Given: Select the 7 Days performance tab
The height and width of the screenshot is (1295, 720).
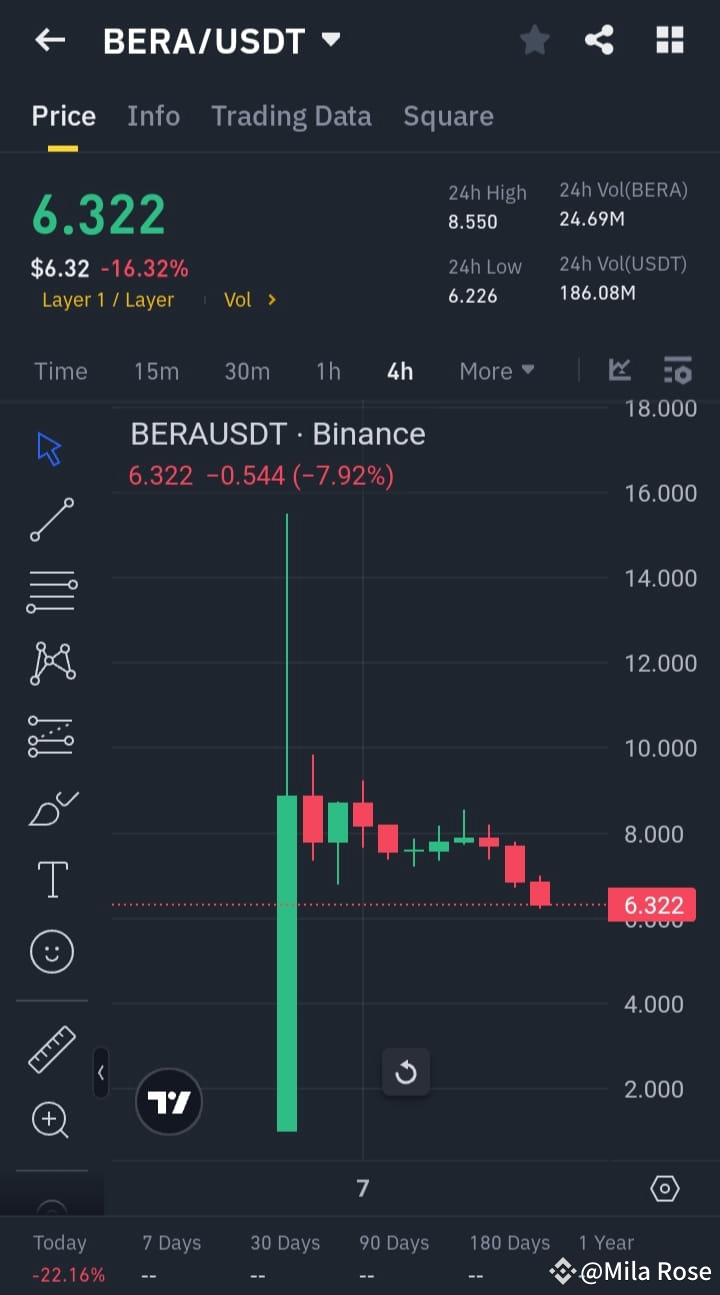Looking at the screenshot, I should pos(170,1243).
